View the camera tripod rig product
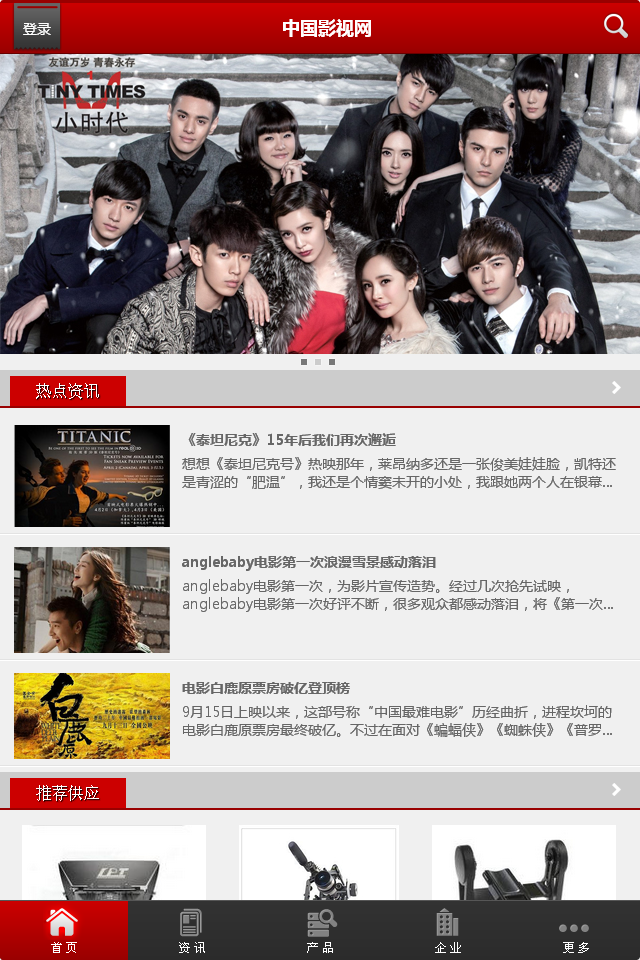Screen dimensions: 640x960 319,864
